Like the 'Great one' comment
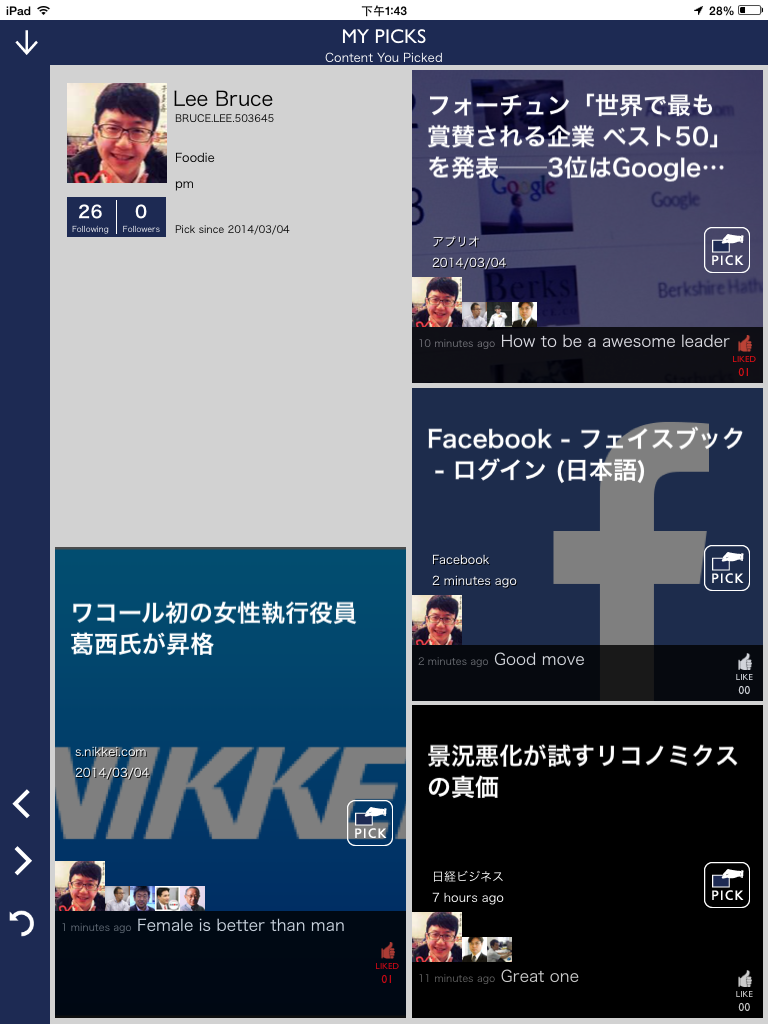The image size is (768, 1024). click(x=744, y=990)
